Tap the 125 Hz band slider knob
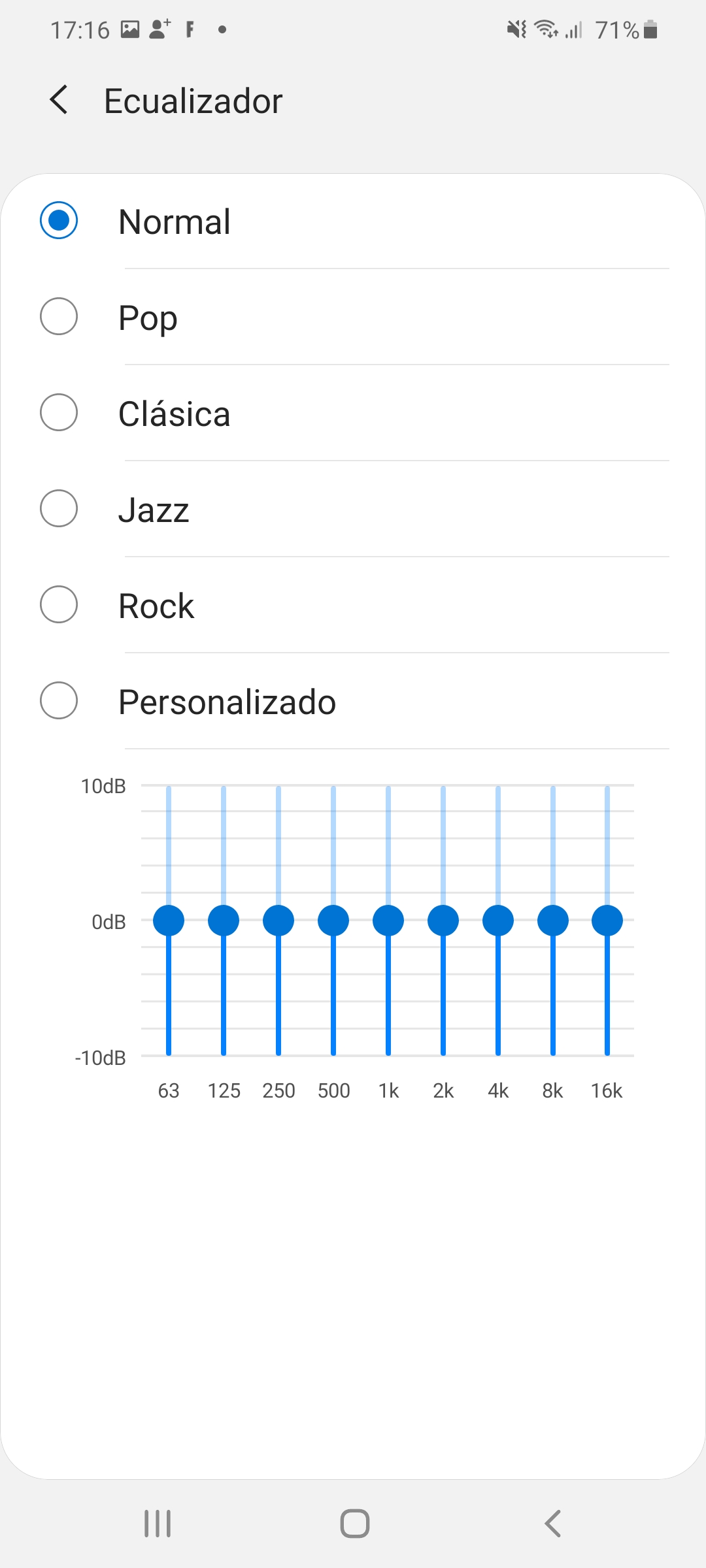The width and height of the screenshot is (706, 1568). 224,921
